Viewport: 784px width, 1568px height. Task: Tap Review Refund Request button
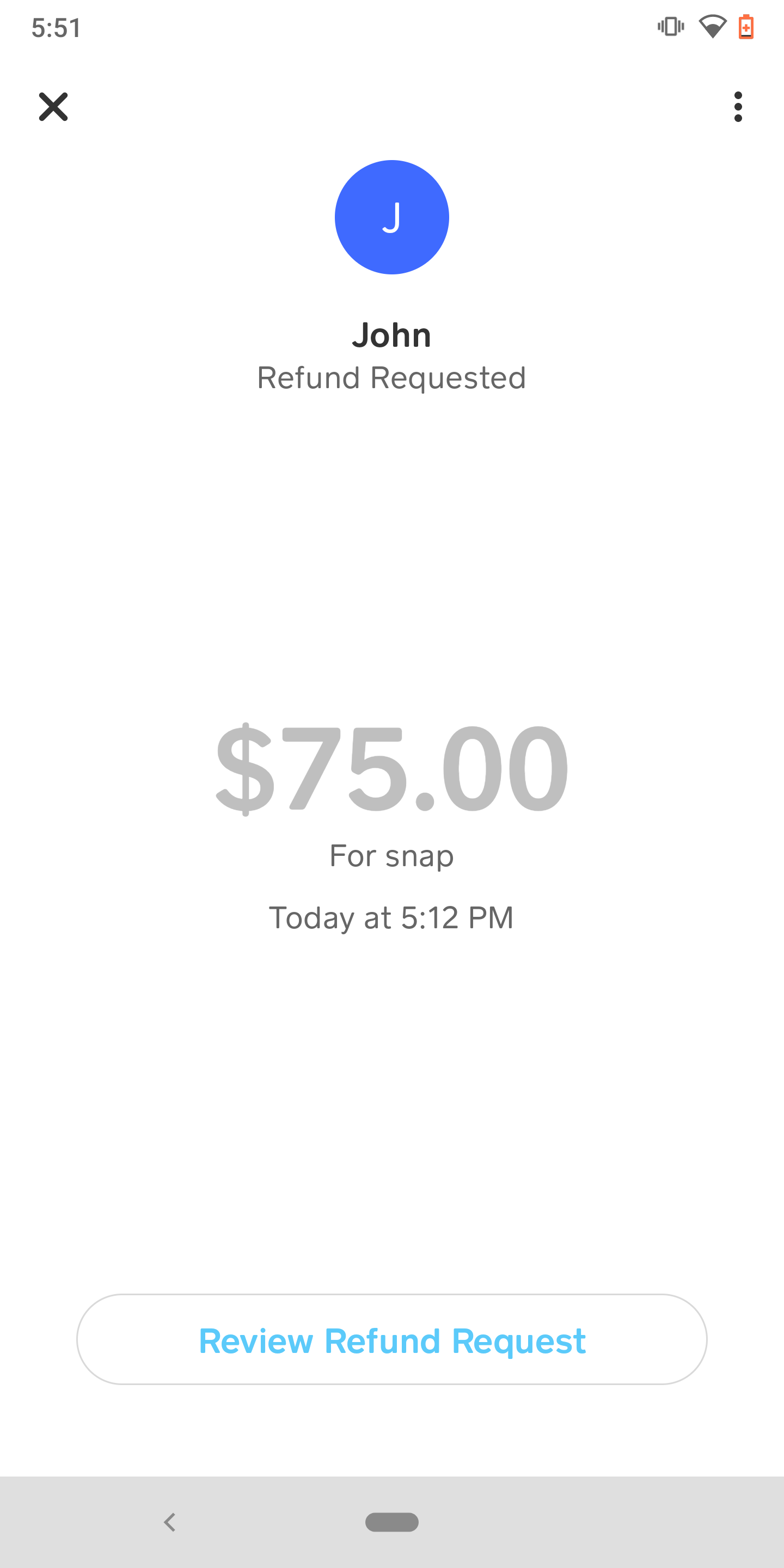392,1339
